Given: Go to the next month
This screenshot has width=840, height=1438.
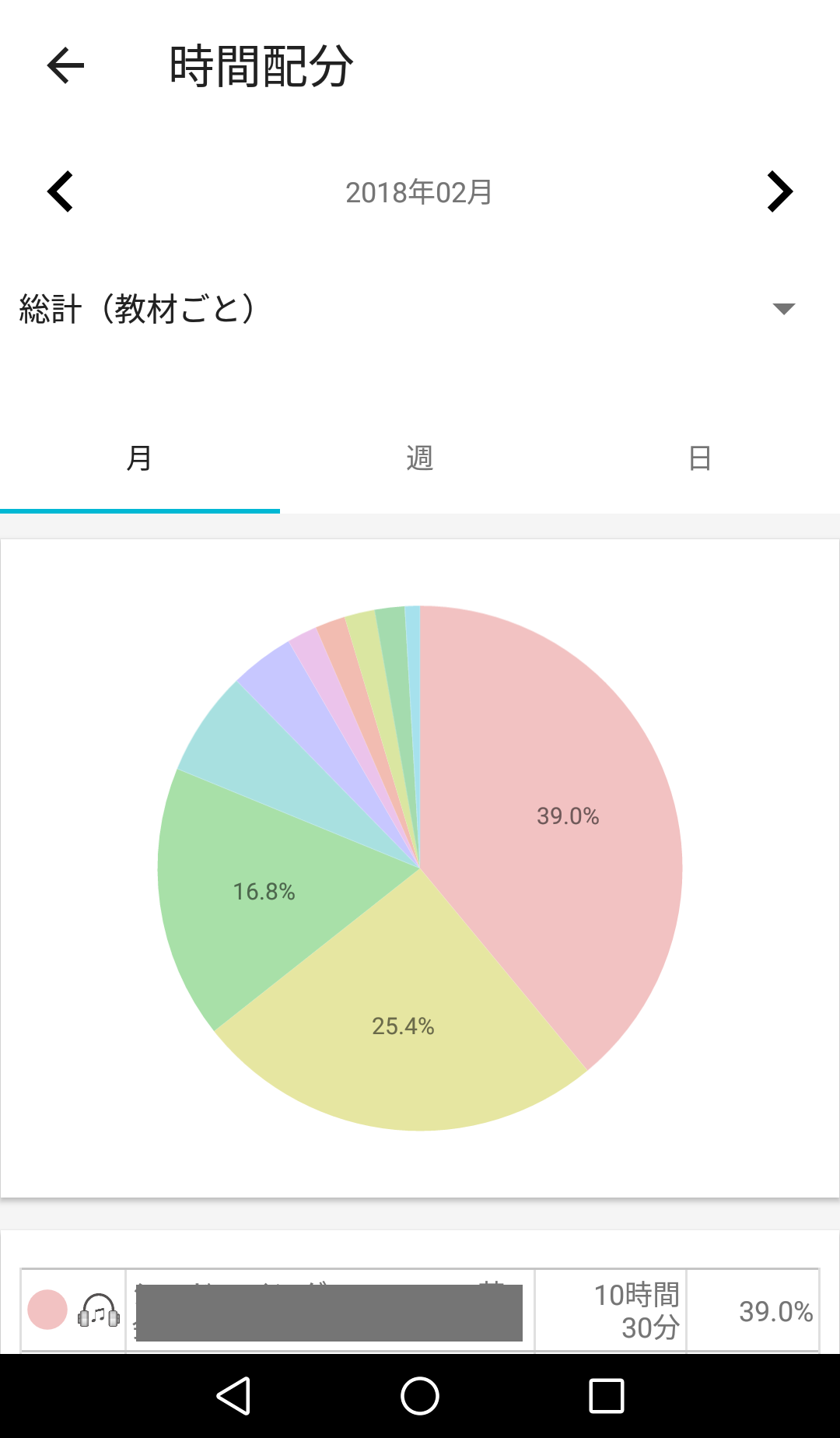Looking at the screenshot, I should pyautogui.click(x=779, y=191).
